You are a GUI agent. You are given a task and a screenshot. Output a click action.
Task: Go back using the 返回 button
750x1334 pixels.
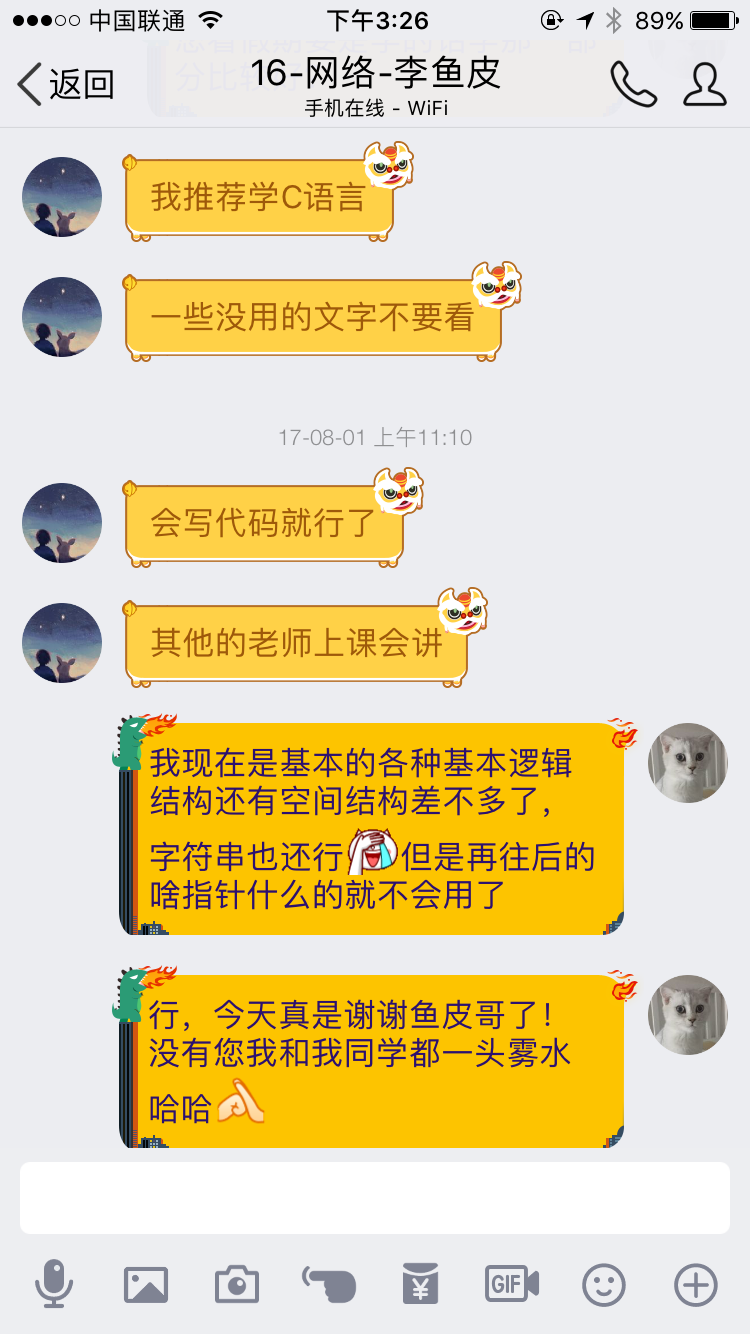click(x=66, y=84)
